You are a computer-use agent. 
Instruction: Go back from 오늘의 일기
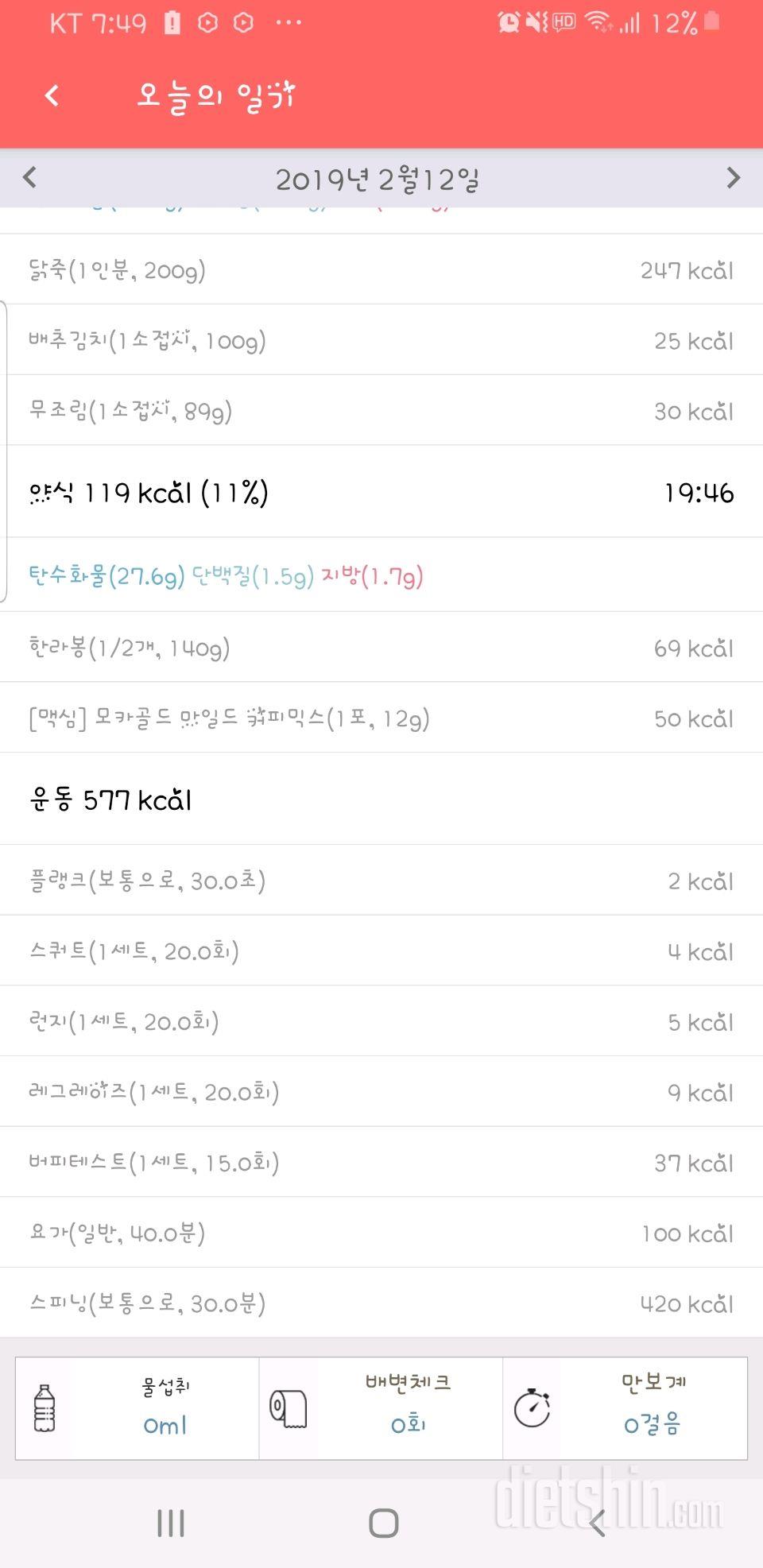click(x=52, y=96)
